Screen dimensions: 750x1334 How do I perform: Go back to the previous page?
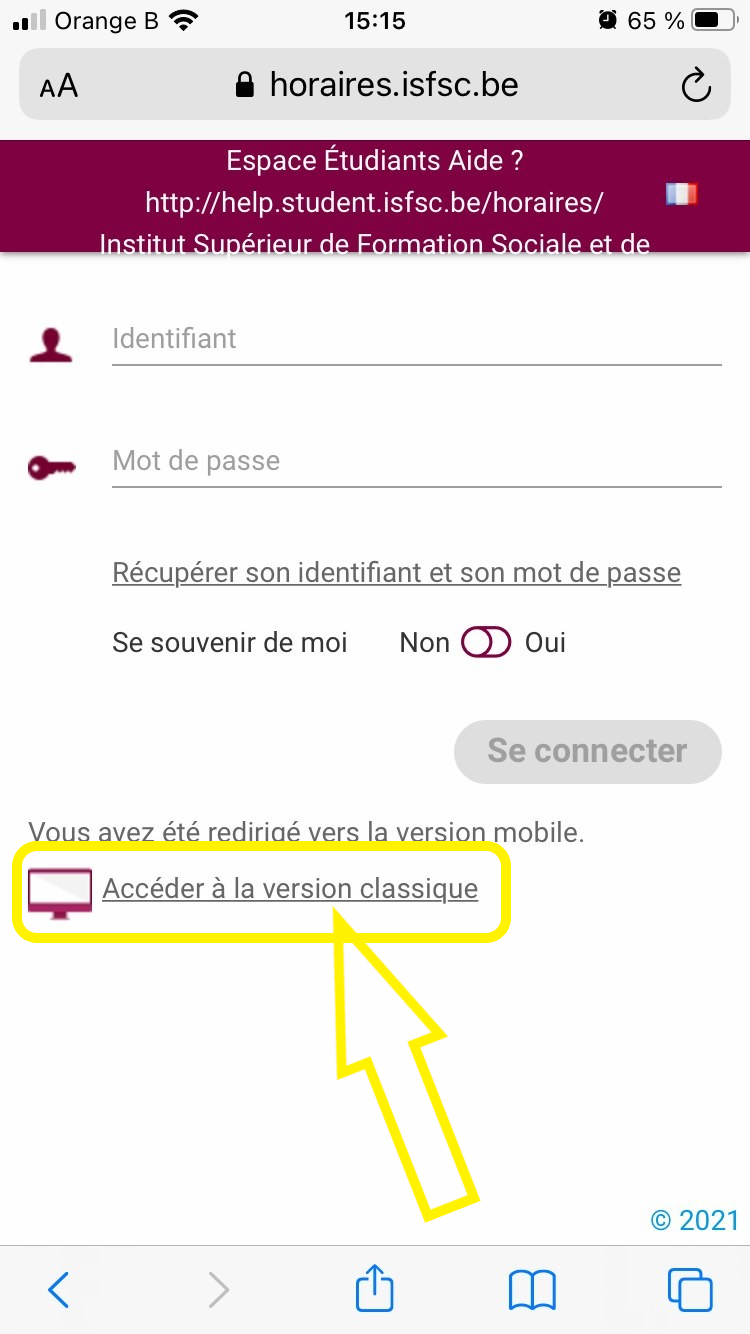[x=59, y=1290]
